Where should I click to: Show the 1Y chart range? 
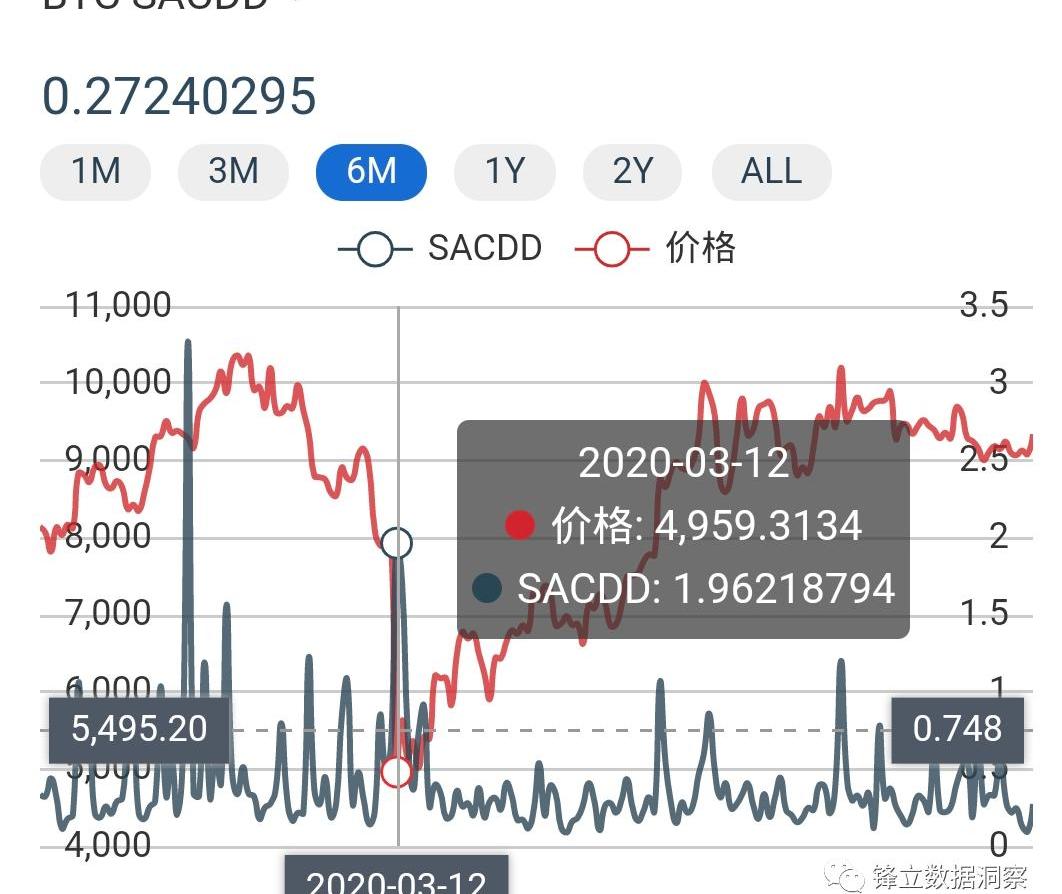click(504, 172)
